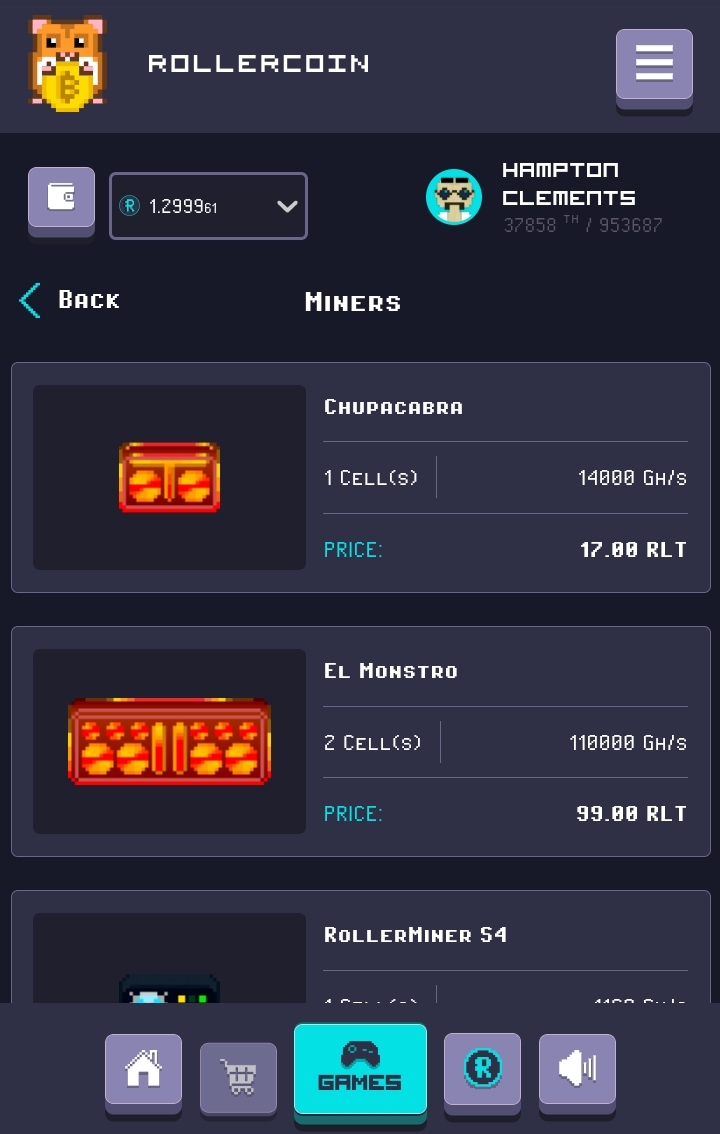Viewport: 720px width, 1134px height.
Task: Go to the home room
Action: (x=143, y=1070)
